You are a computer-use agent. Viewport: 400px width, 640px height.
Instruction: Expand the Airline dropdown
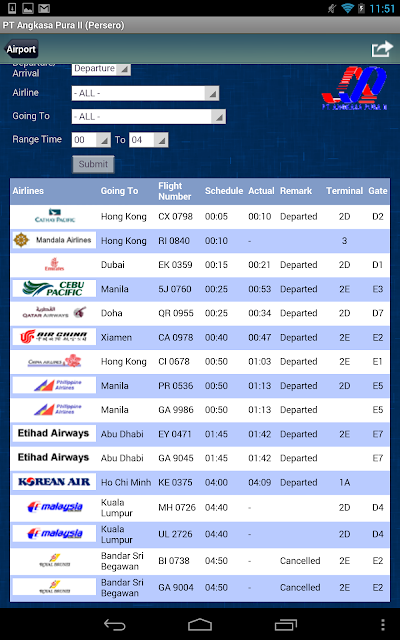[145, 93]
